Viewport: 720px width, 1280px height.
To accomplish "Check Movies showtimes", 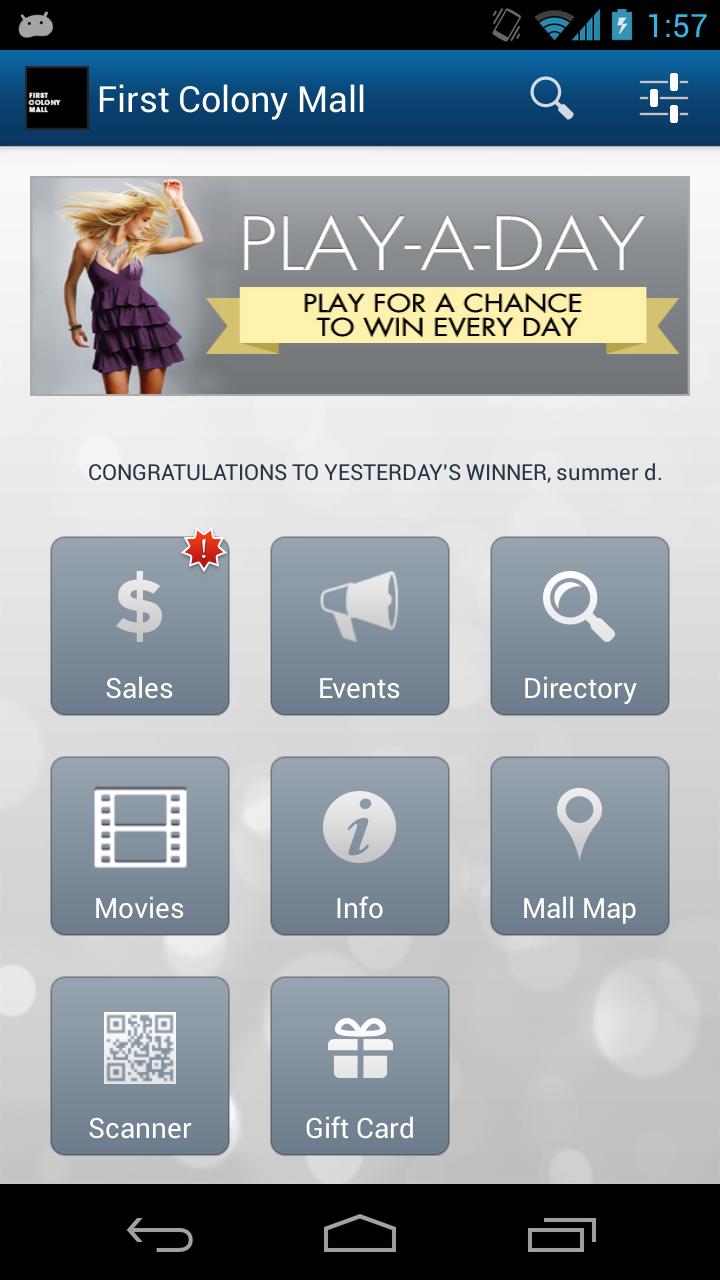I will (x=140, y=846).
